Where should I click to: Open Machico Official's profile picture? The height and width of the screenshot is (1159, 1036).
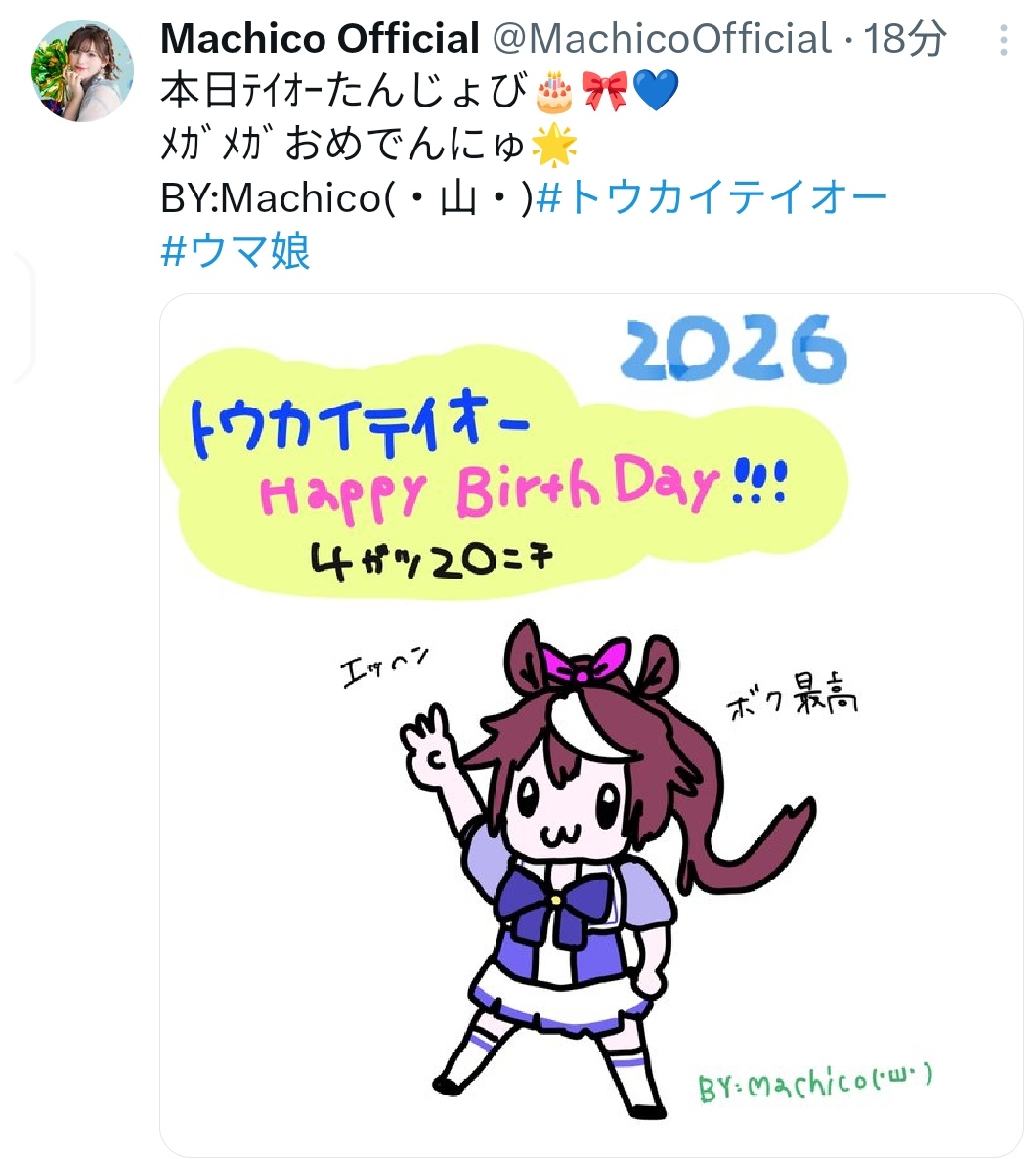point(84,70)
